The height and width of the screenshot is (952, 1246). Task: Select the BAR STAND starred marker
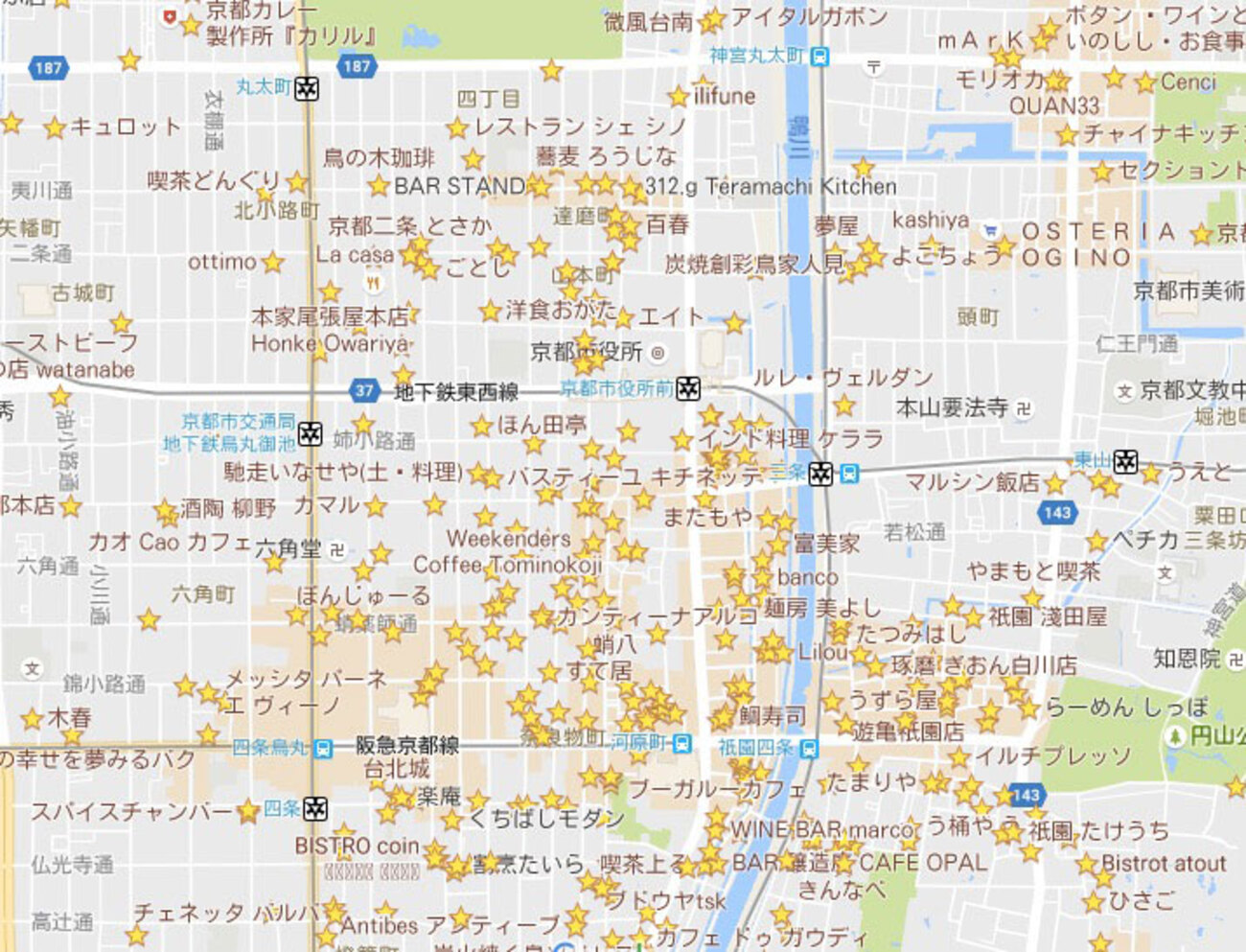pos(459,186)
